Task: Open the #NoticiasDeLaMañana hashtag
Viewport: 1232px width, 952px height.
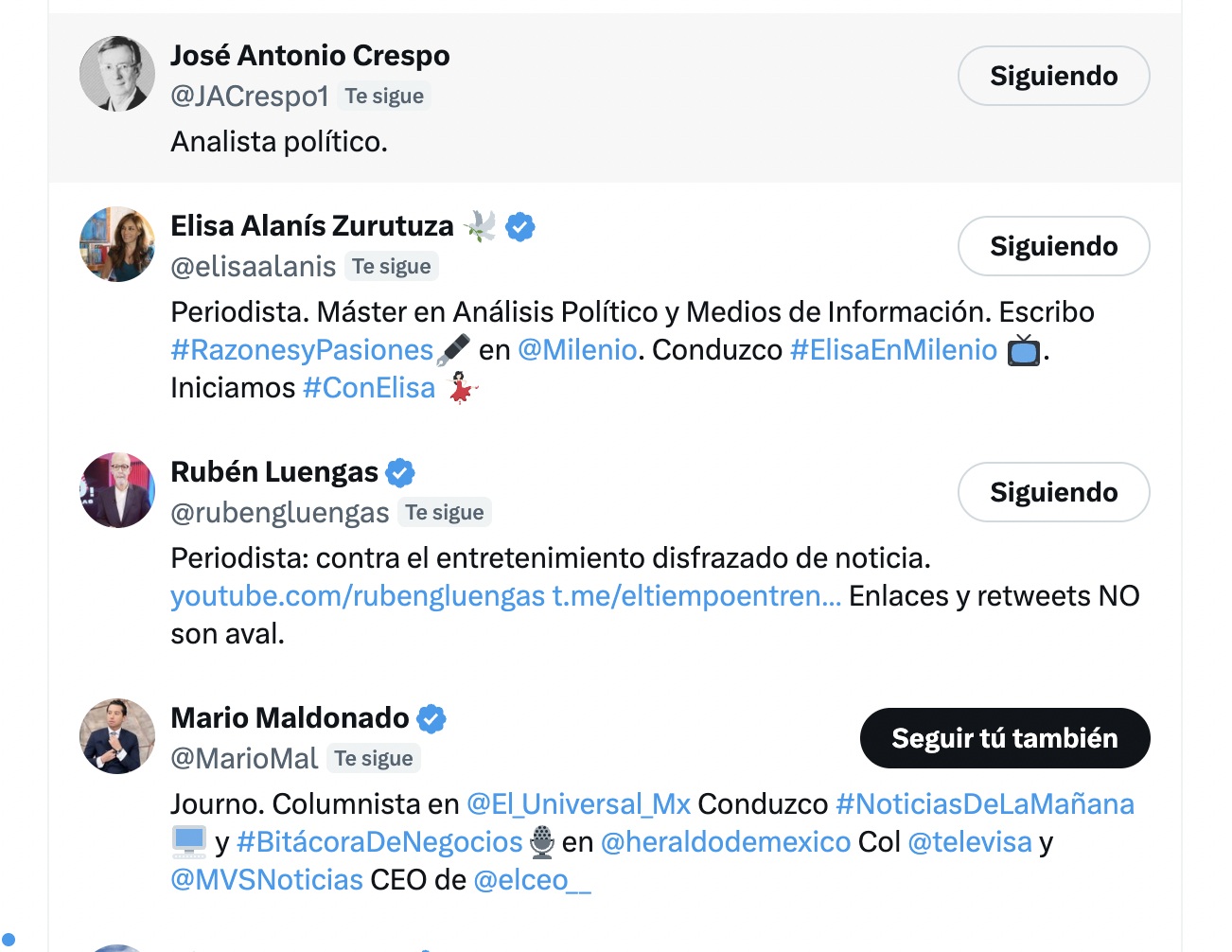Action: 984,804
